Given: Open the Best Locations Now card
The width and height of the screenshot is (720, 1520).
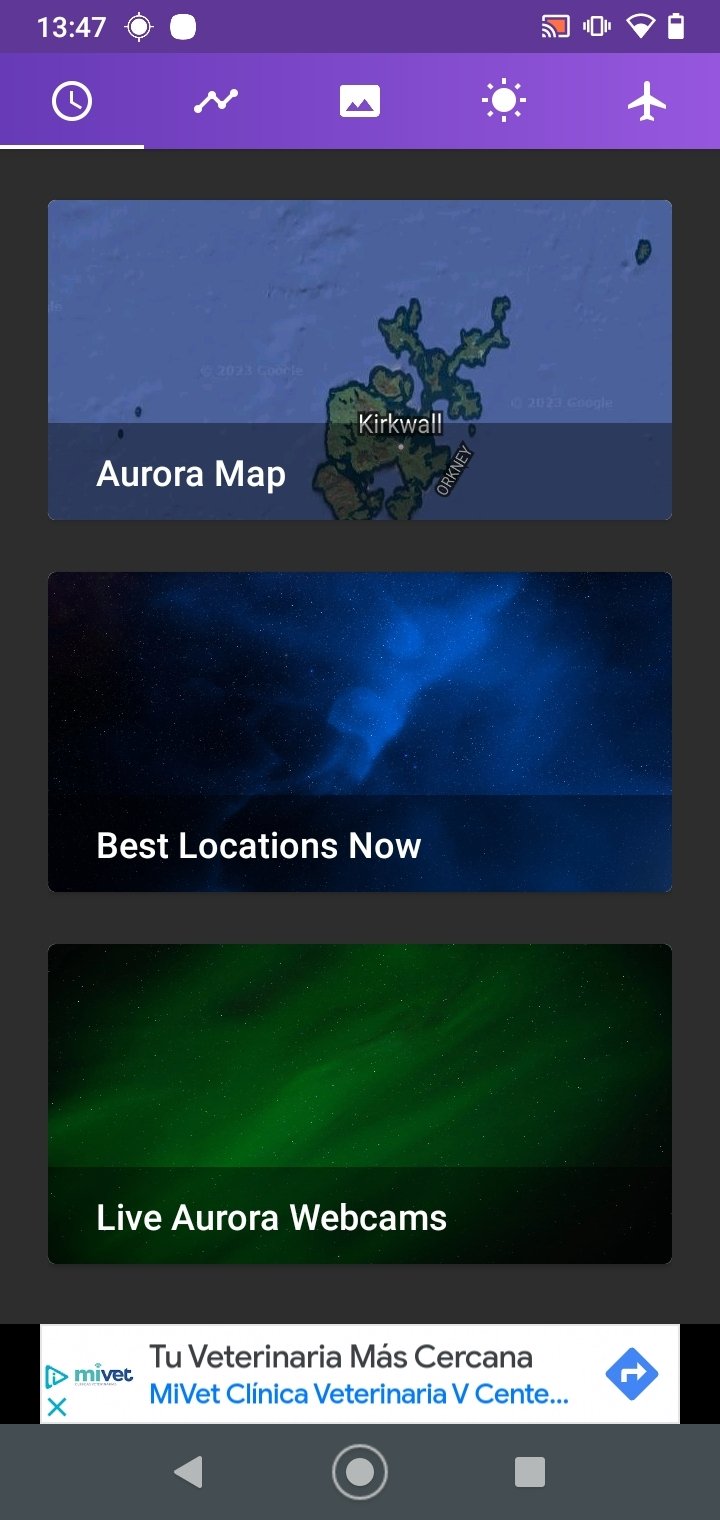Looking at the screenshot, I should click(x=360, y=732).
